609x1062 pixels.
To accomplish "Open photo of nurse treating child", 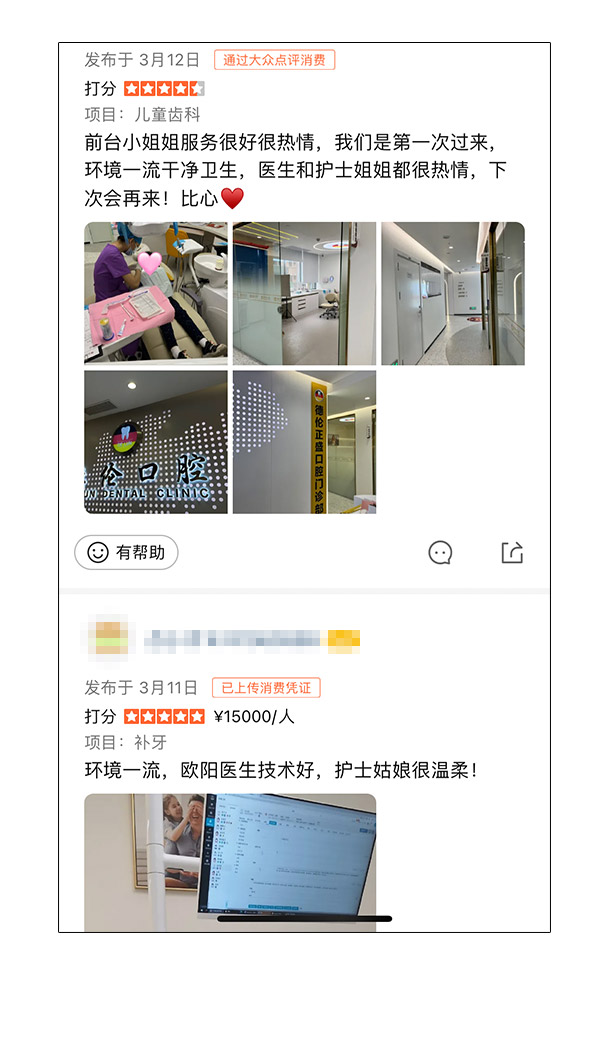I will 156,293.
